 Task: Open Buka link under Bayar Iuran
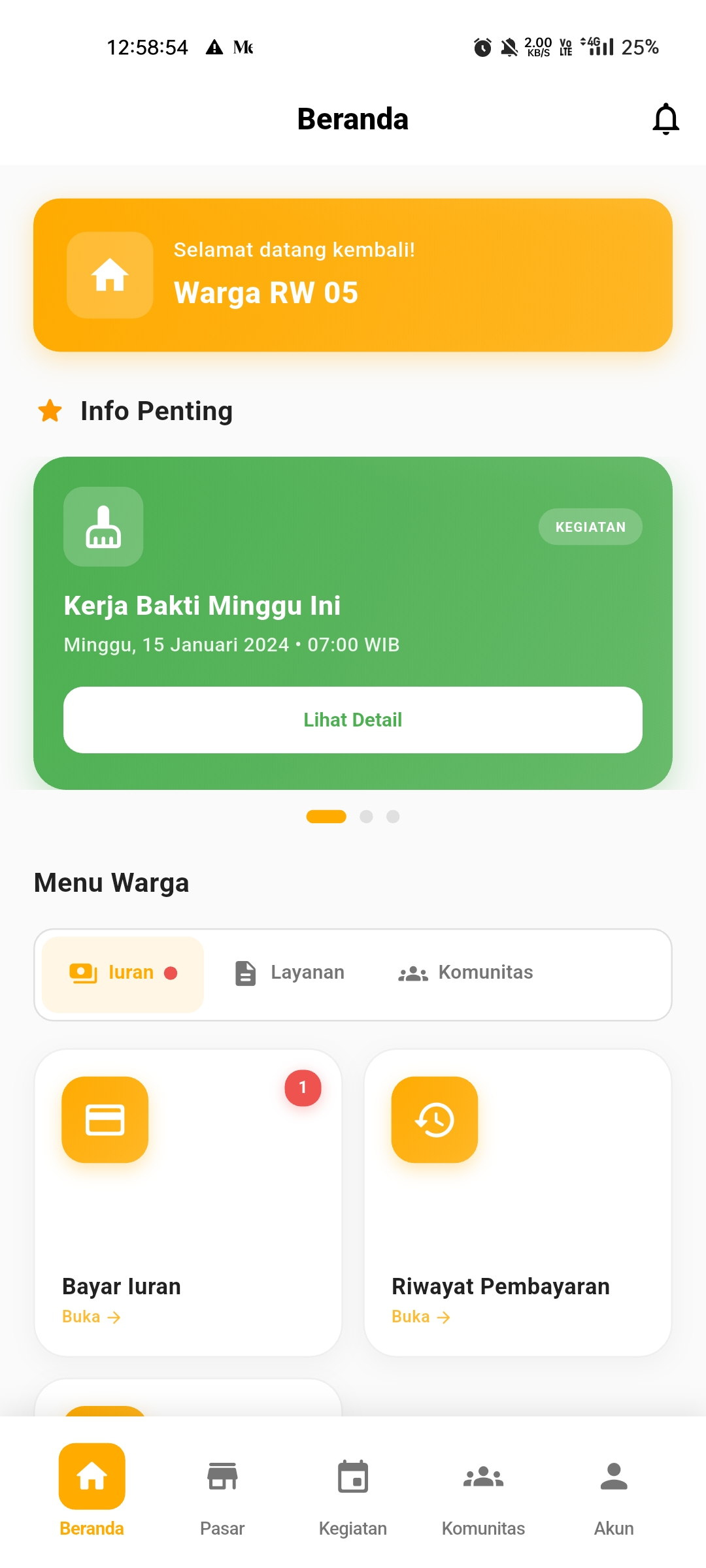(91, 1316)
